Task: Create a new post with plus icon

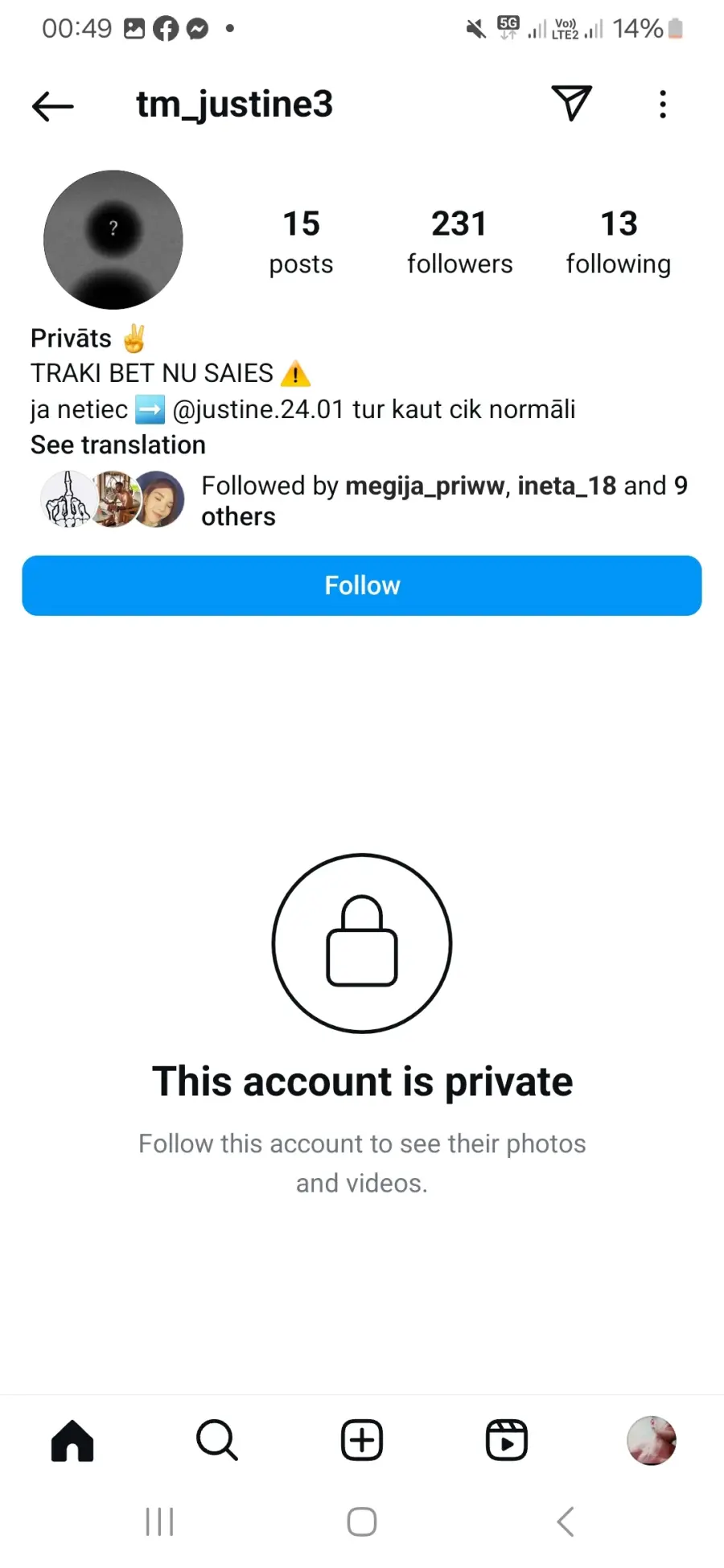Action: pyautogui.click(x=362, y=1440)
